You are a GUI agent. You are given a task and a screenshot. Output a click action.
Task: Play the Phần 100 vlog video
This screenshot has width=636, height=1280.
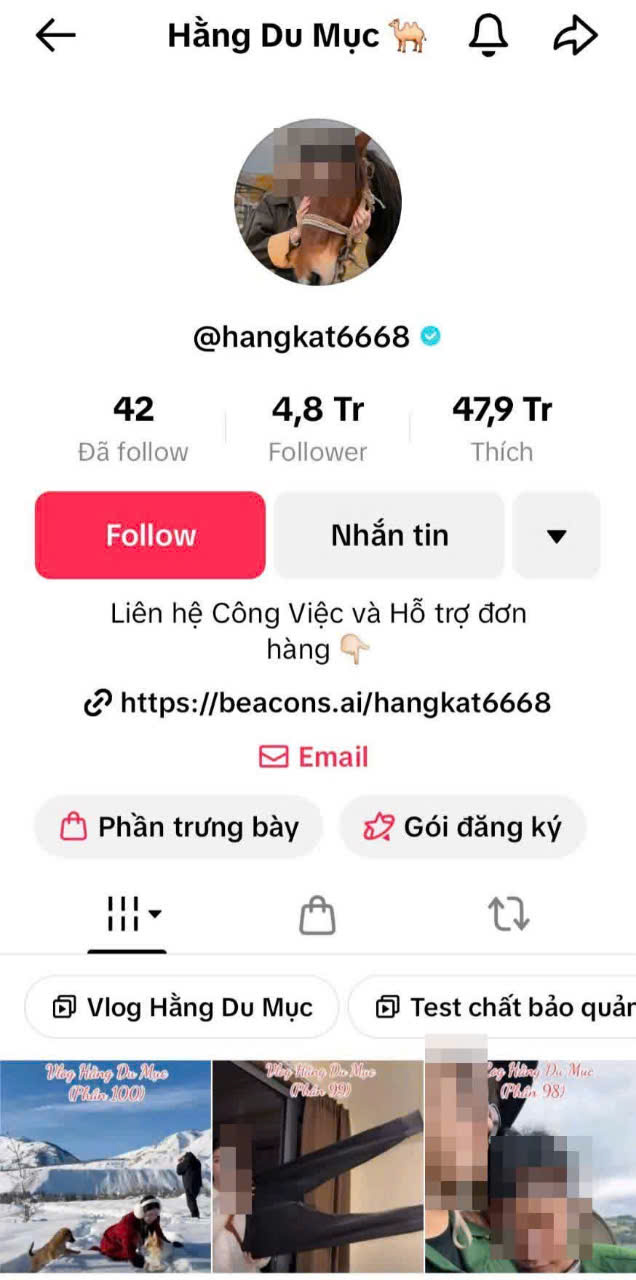point(105,1165)
